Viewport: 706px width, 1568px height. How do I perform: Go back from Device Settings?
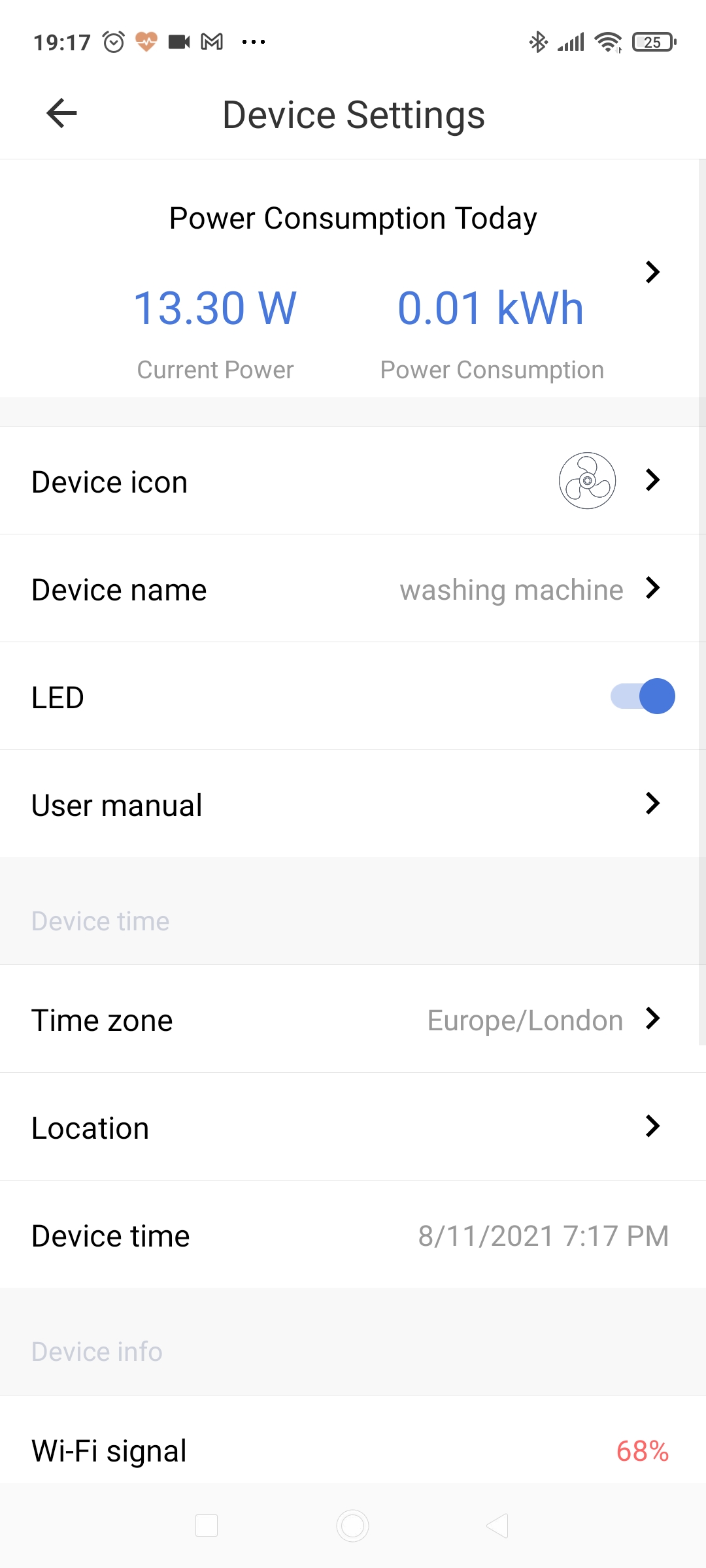62,114
